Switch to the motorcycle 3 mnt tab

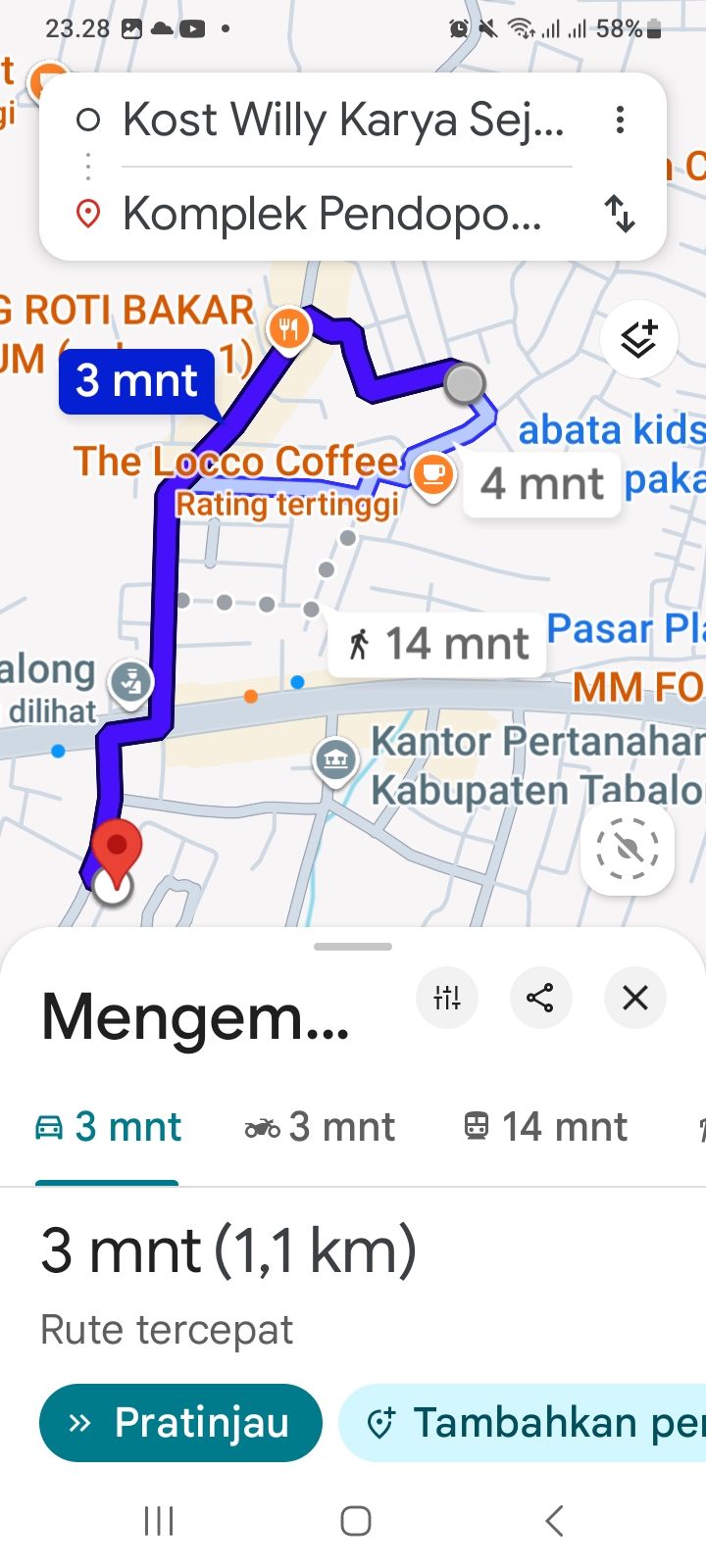(x=321, y=1127)
